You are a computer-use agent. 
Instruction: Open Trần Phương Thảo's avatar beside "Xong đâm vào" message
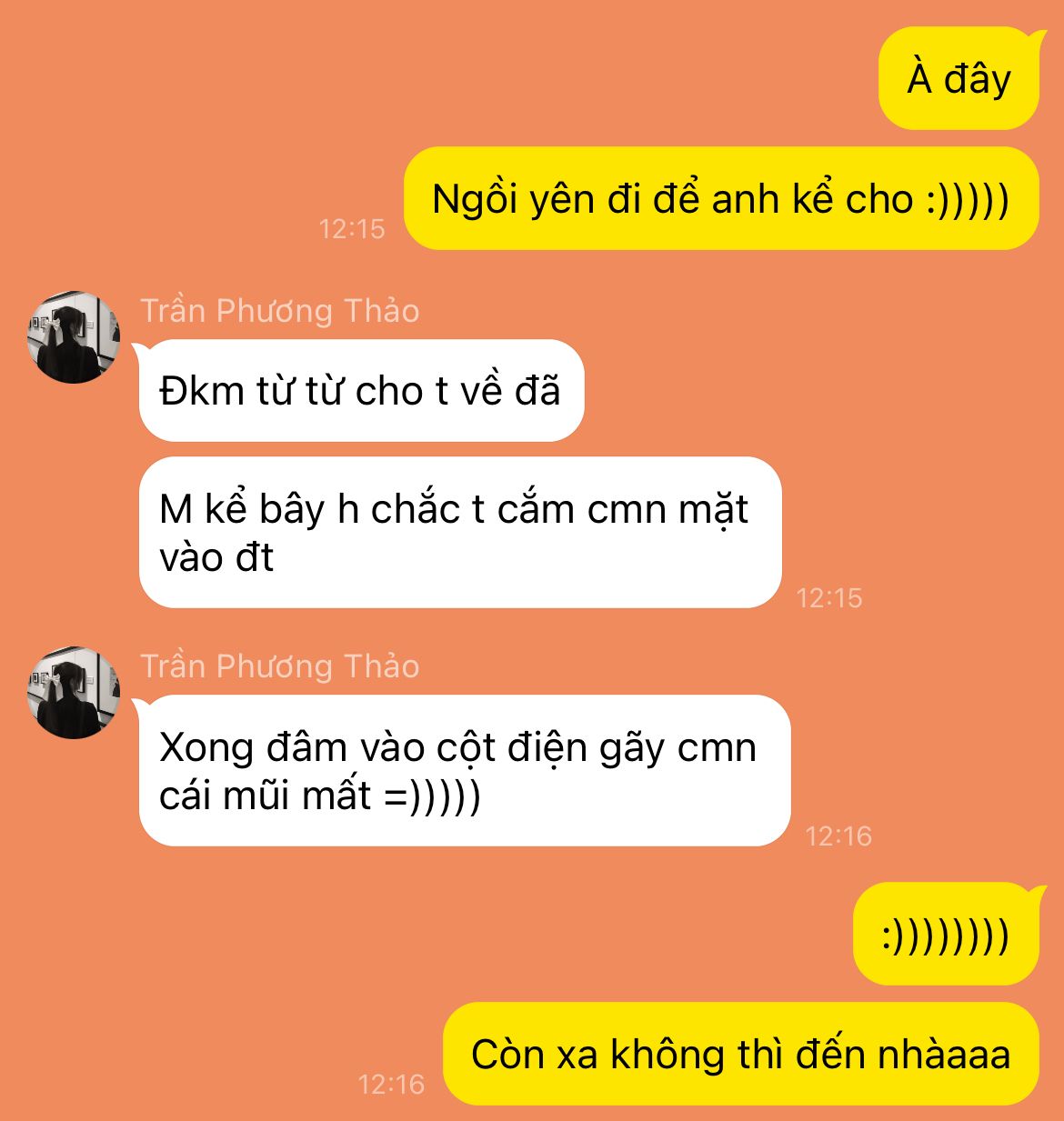pos(73,693)
